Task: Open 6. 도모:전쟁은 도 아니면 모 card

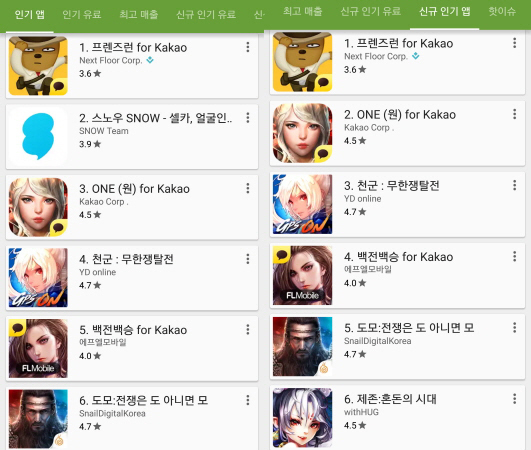Action: pyautogui.click(x=132, y=419)
